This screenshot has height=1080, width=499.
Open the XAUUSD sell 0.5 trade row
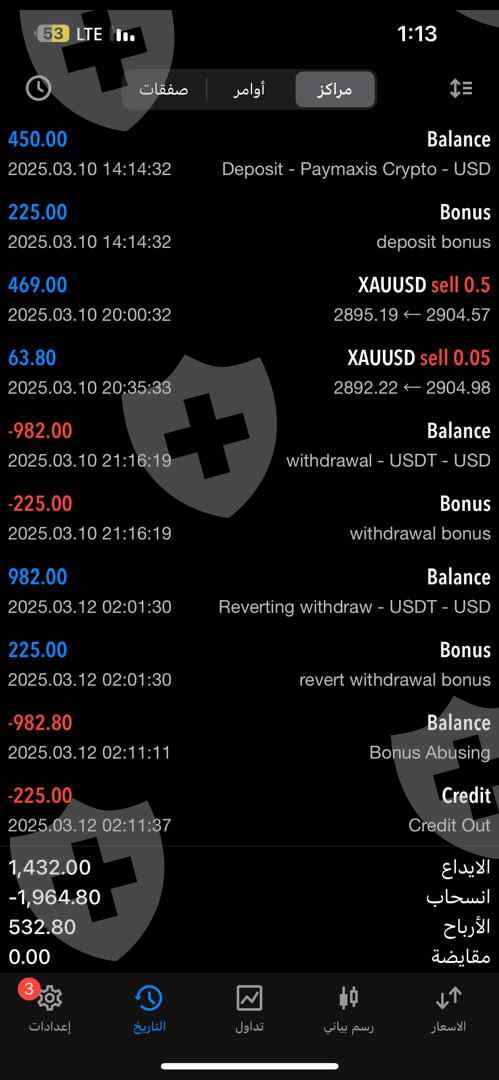point(250,300)
